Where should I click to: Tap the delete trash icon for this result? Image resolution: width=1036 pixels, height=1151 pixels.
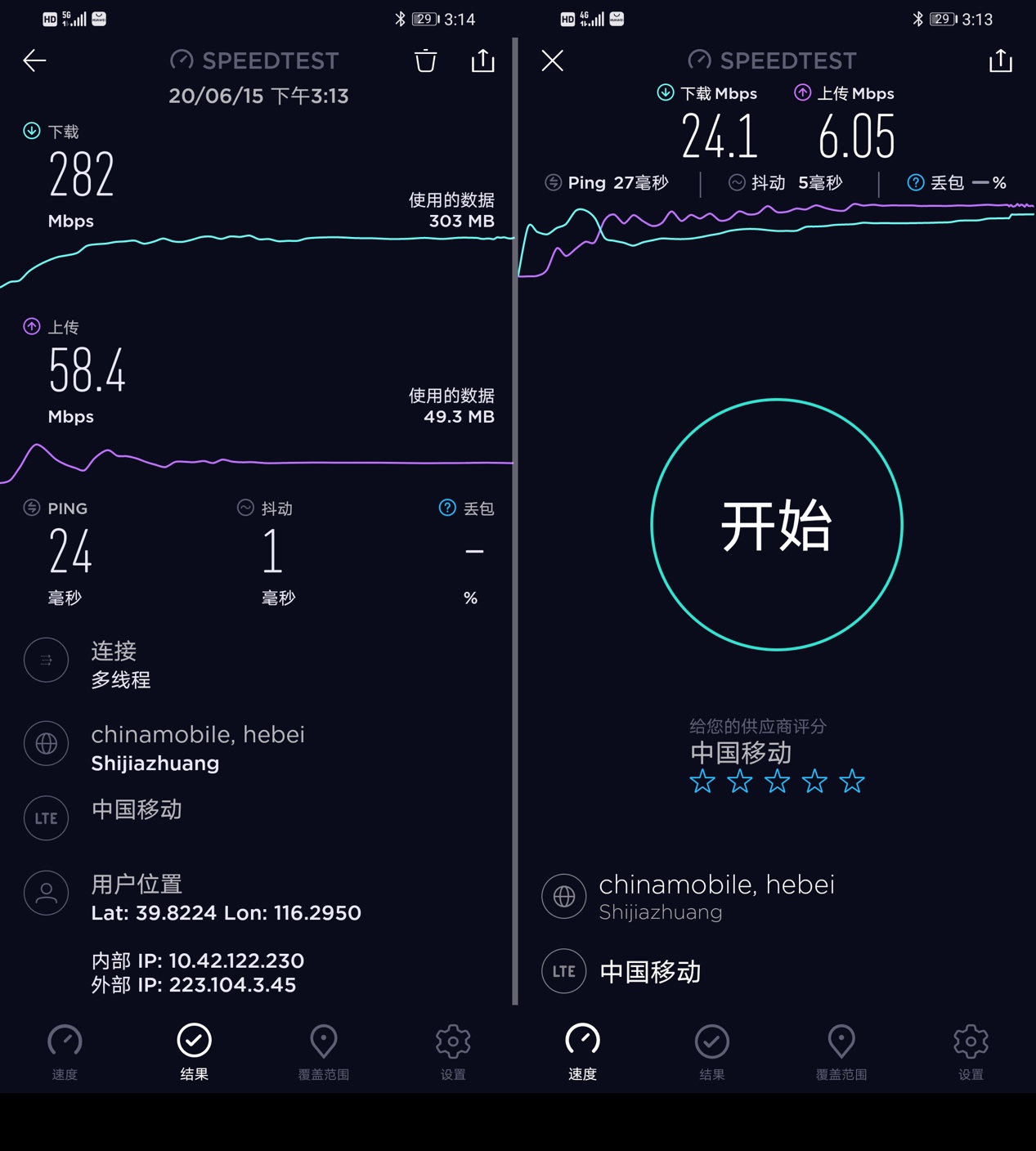coord(425,60)
